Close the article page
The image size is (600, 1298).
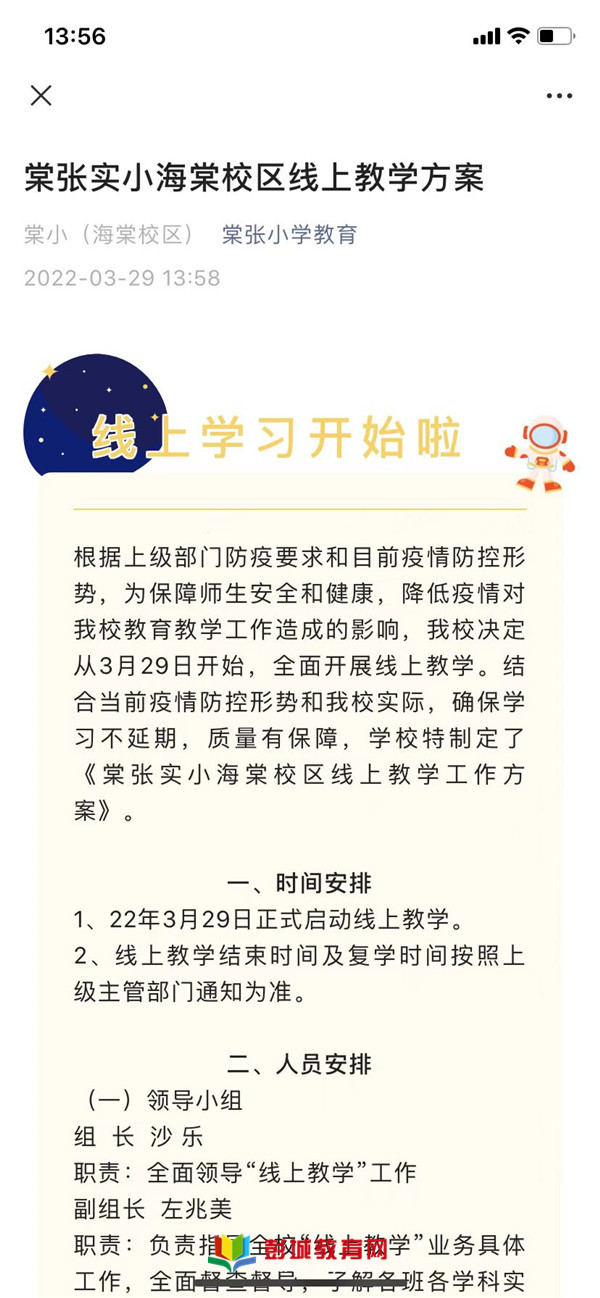pyautogui.click(x=41, y=96)
